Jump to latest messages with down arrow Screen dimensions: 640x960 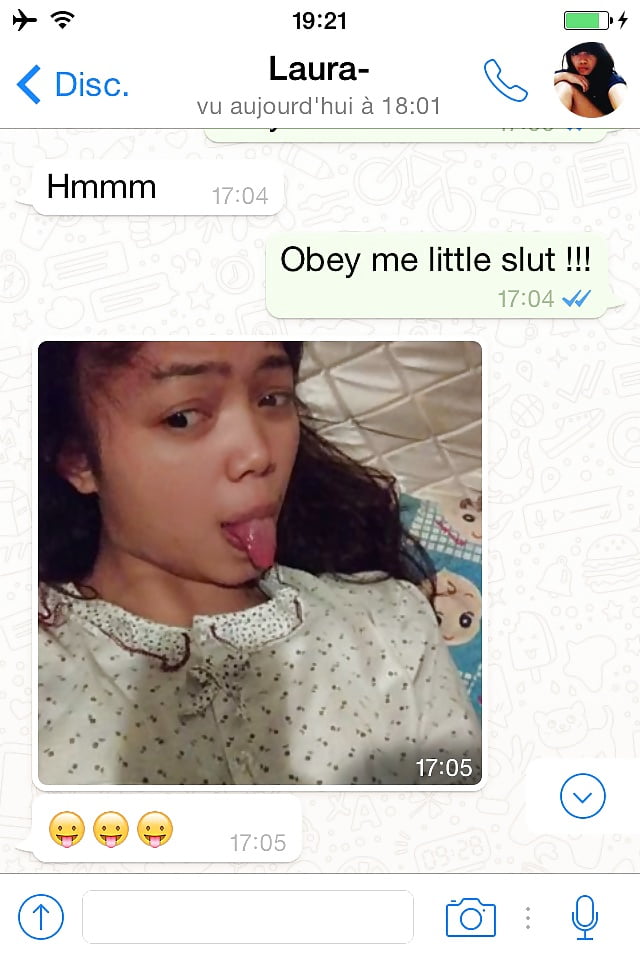point(582,797)
